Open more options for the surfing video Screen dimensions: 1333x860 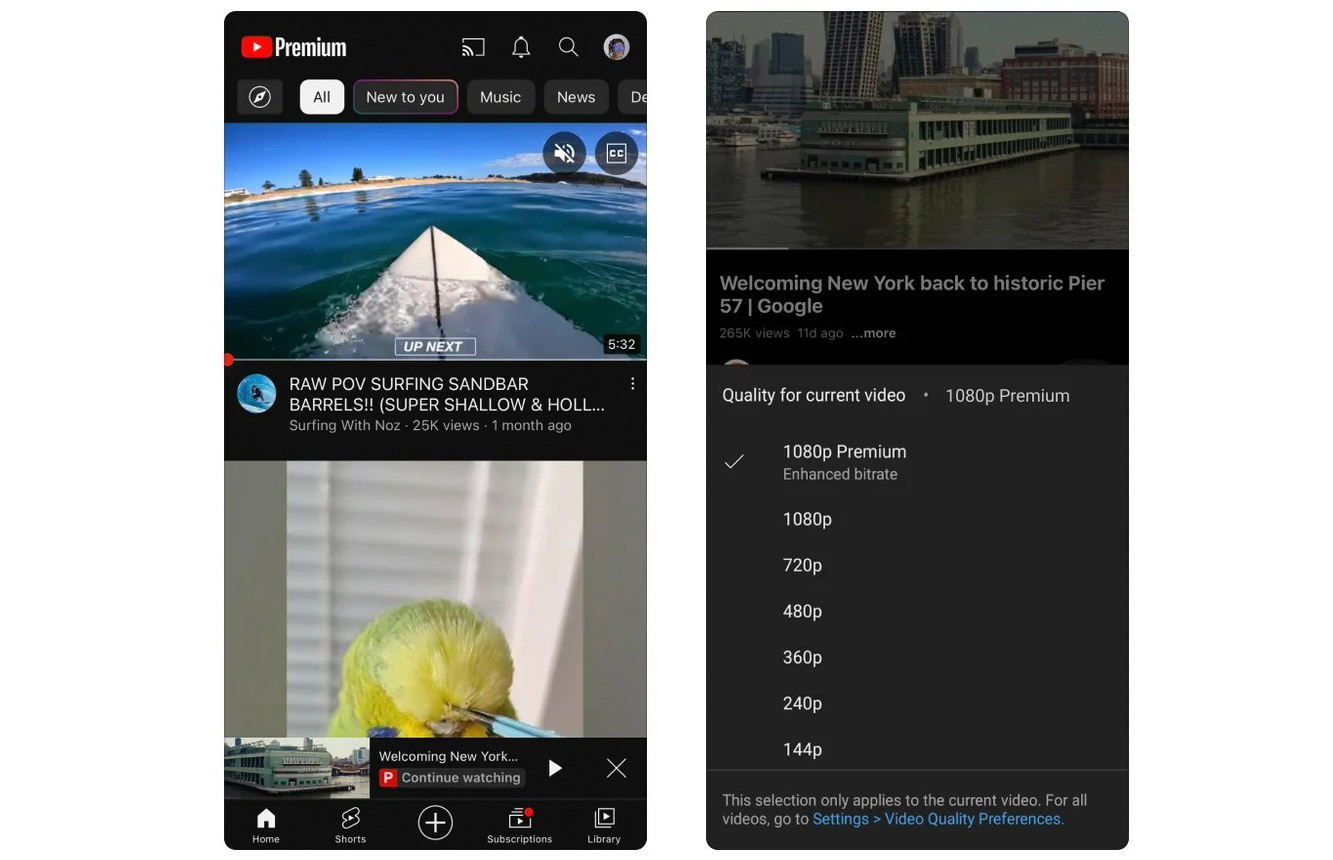pos(632,384)
